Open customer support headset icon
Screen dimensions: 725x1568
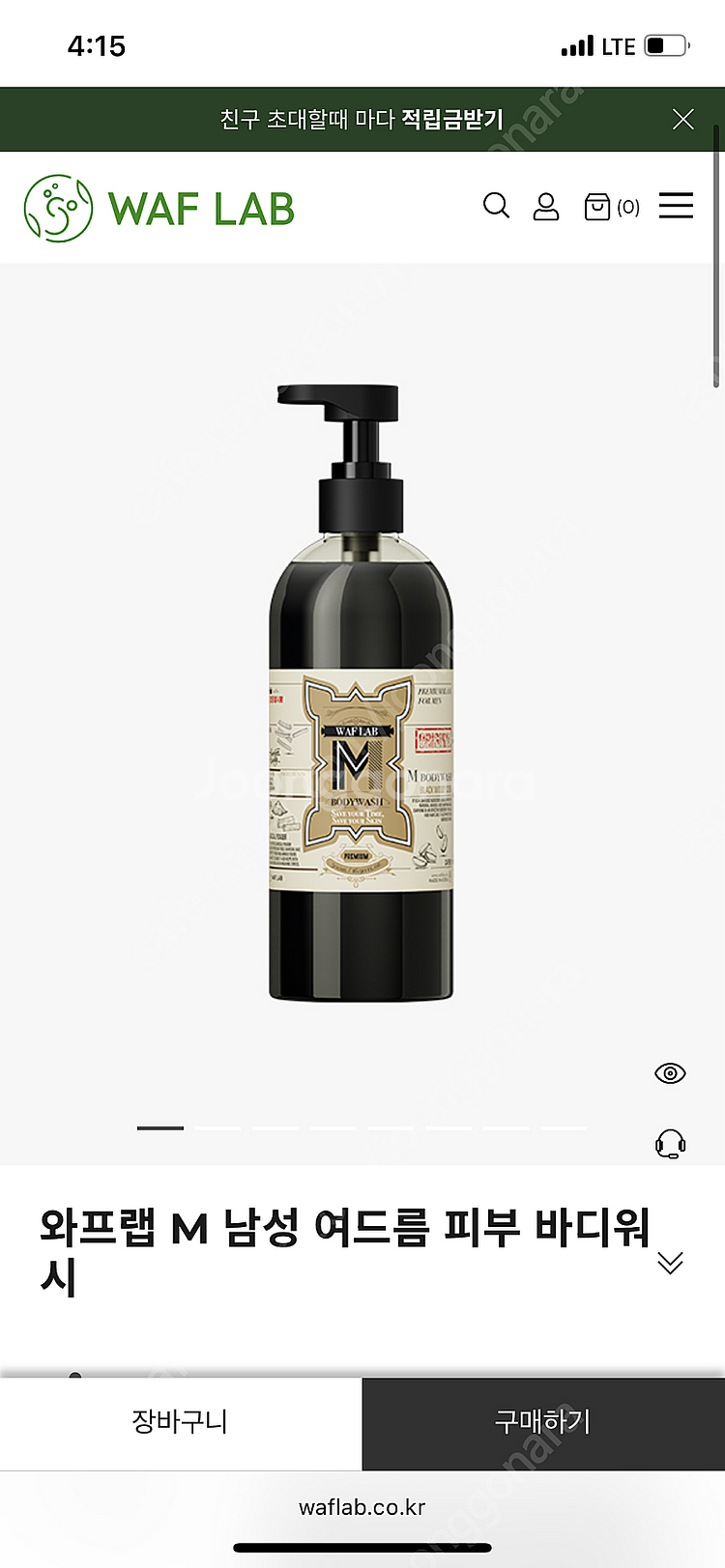(x=670, y=1145)
